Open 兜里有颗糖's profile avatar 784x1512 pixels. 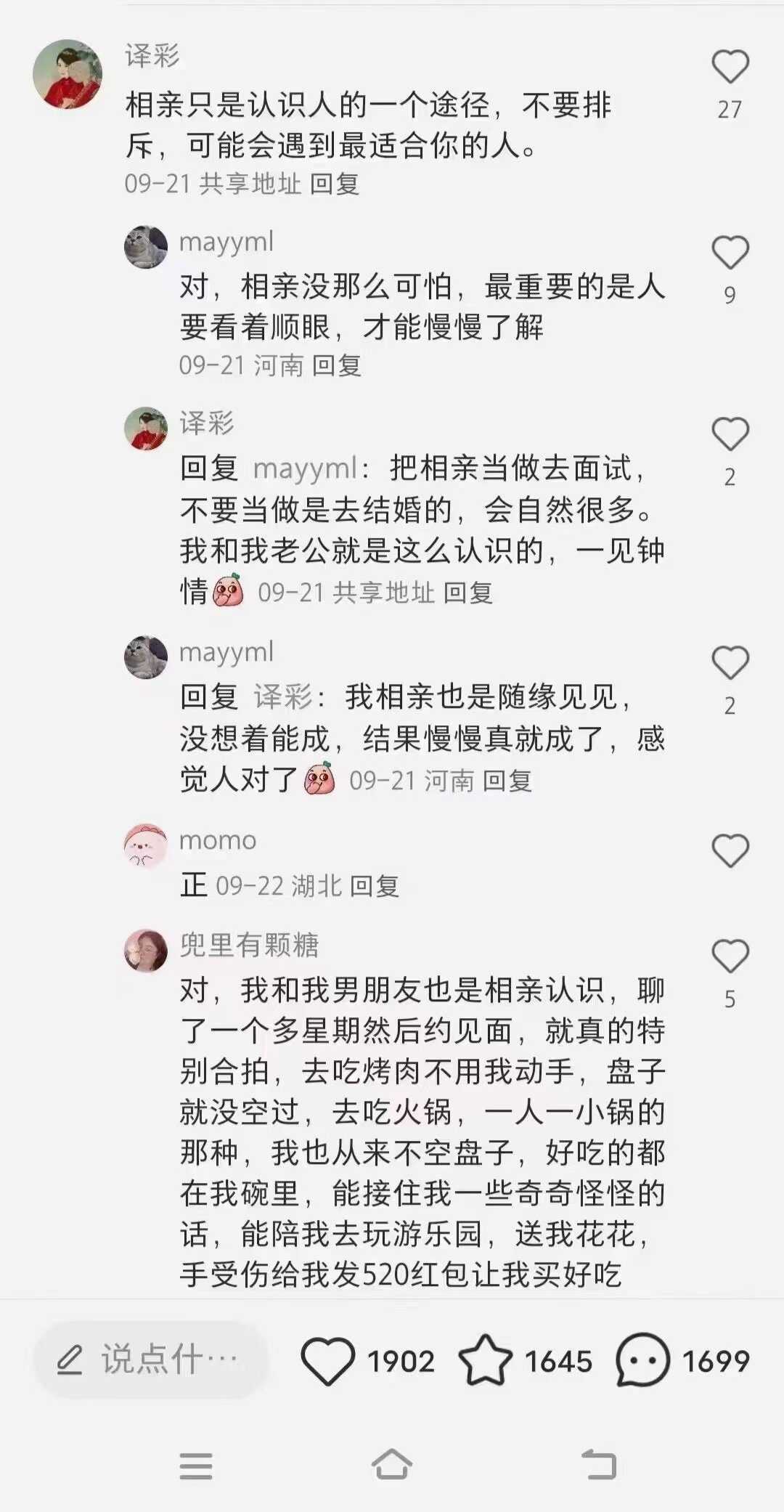146,951
